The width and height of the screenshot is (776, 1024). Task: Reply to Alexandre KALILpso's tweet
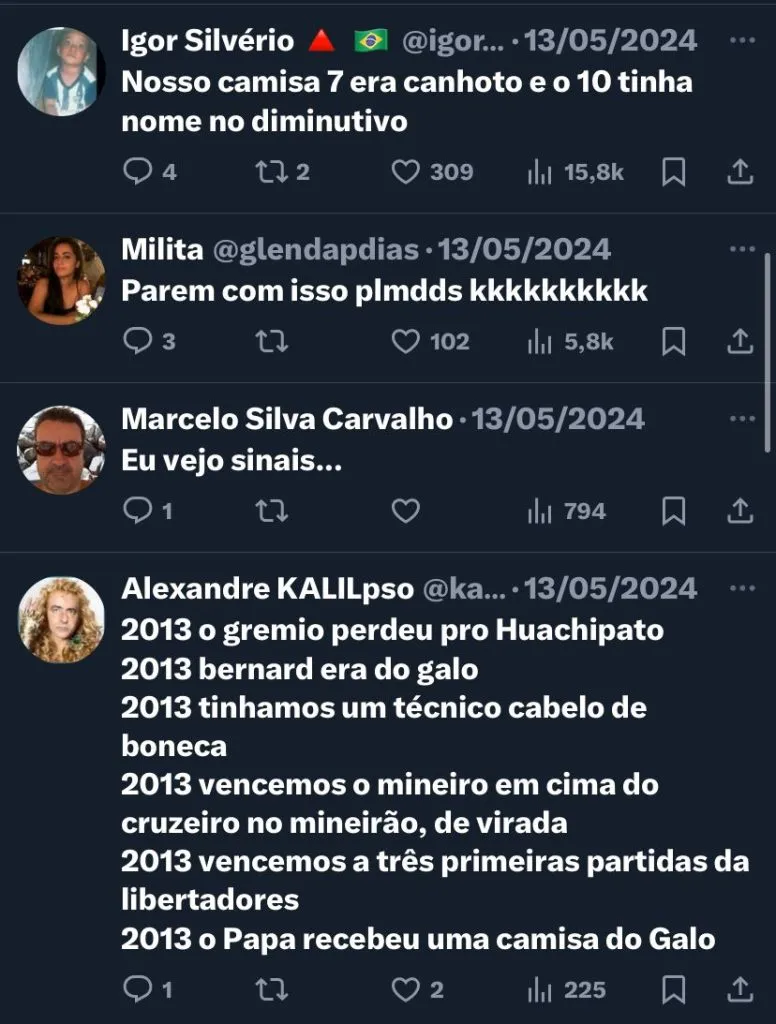(x=137, y=990)
